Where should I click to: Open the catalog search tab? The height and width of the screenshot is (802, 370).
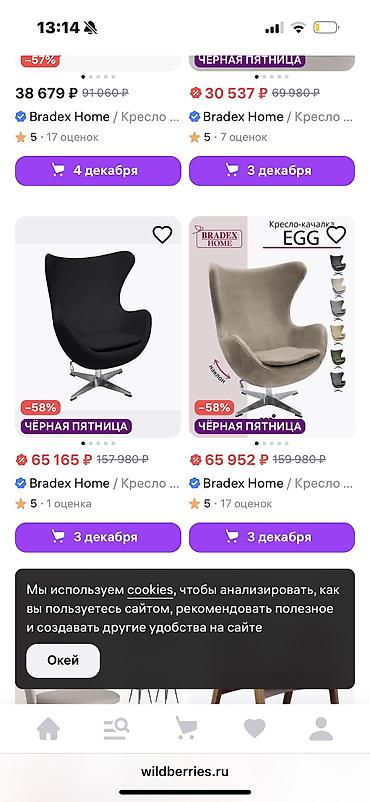click(x=116, y=728)
